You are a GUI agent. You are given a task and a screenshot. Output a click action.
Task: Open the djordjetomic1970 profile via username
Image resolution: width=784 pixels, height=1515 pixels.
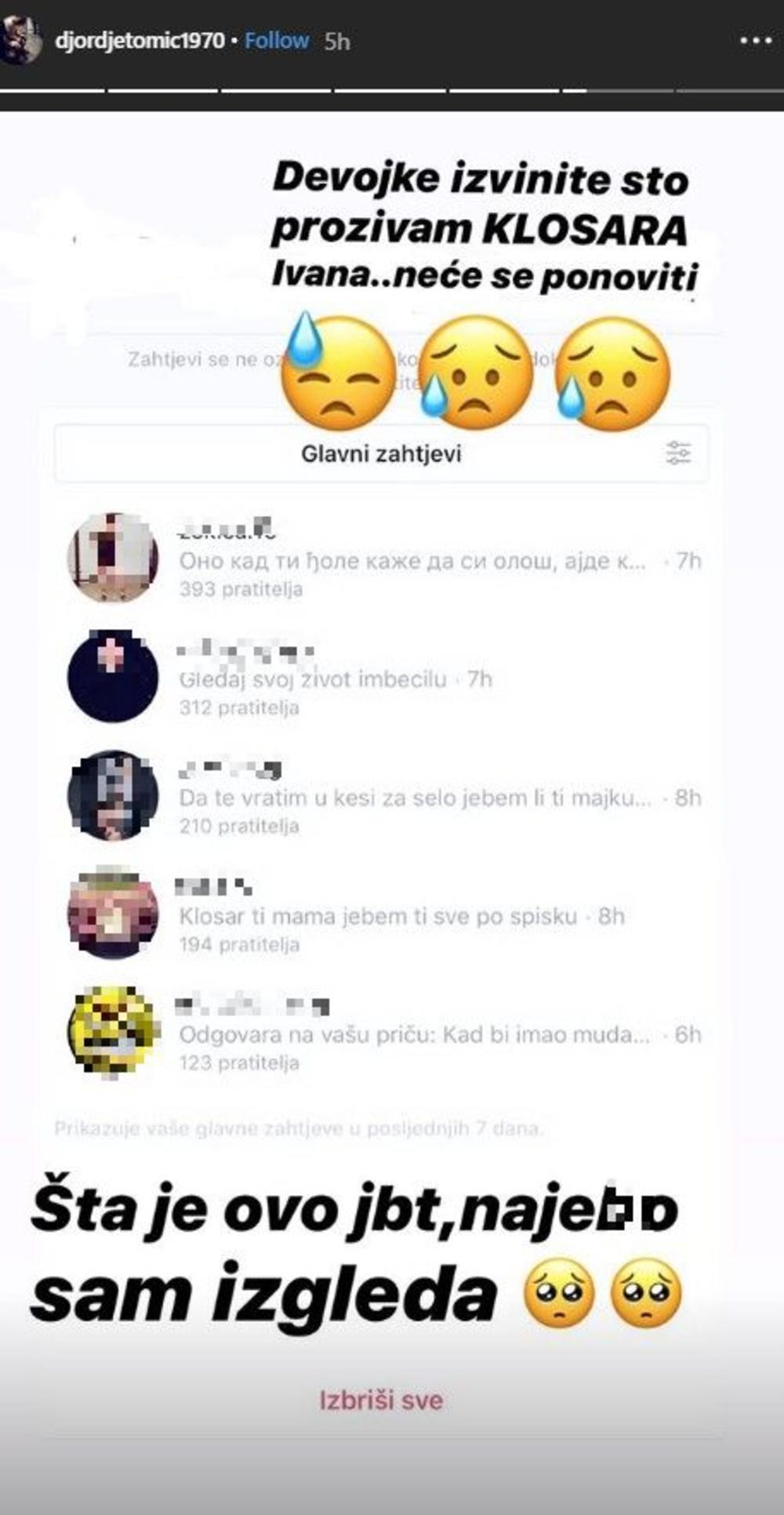[140, 41]
